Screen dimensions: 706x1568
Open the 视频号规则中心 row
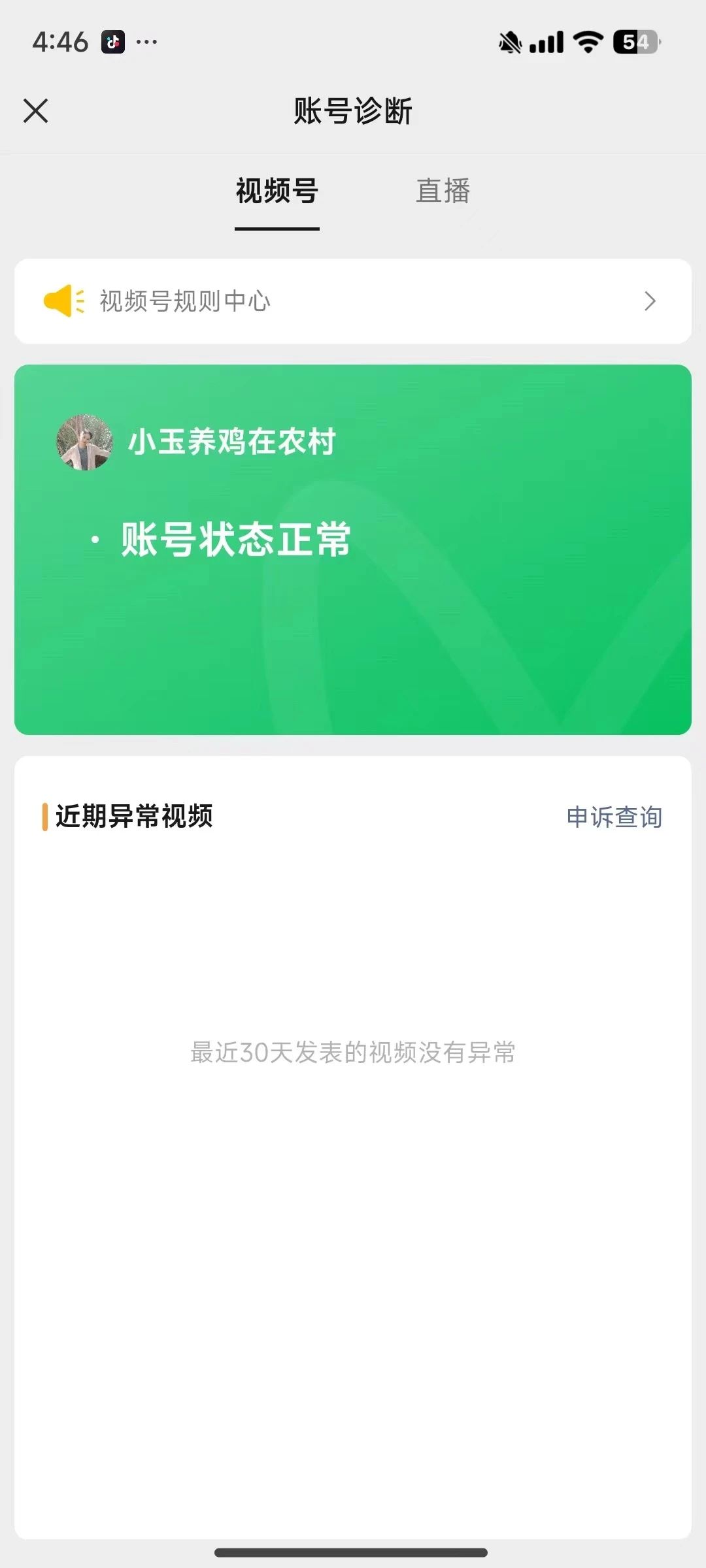coord(353,301)
